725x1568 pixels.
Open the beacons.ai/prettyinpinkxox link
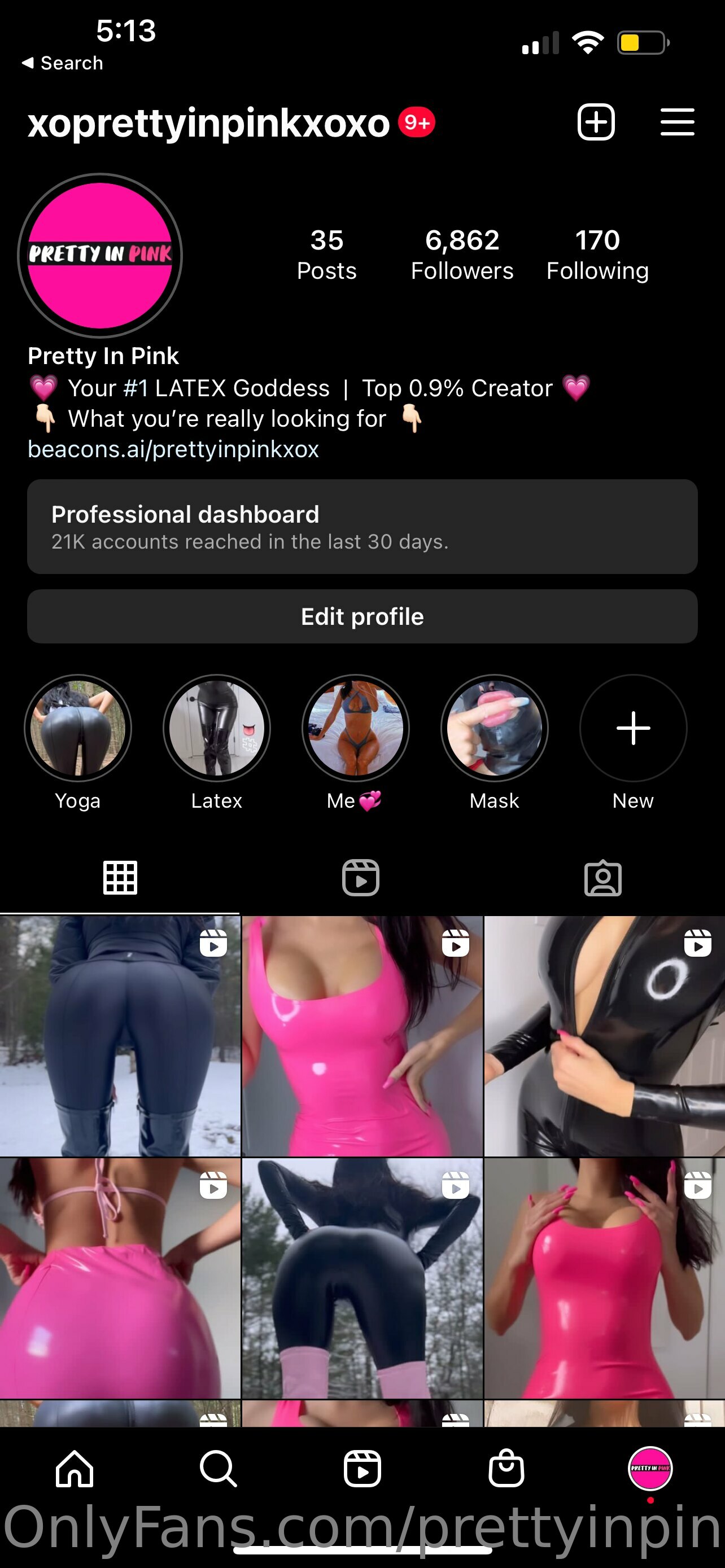(x=173, y=449)
